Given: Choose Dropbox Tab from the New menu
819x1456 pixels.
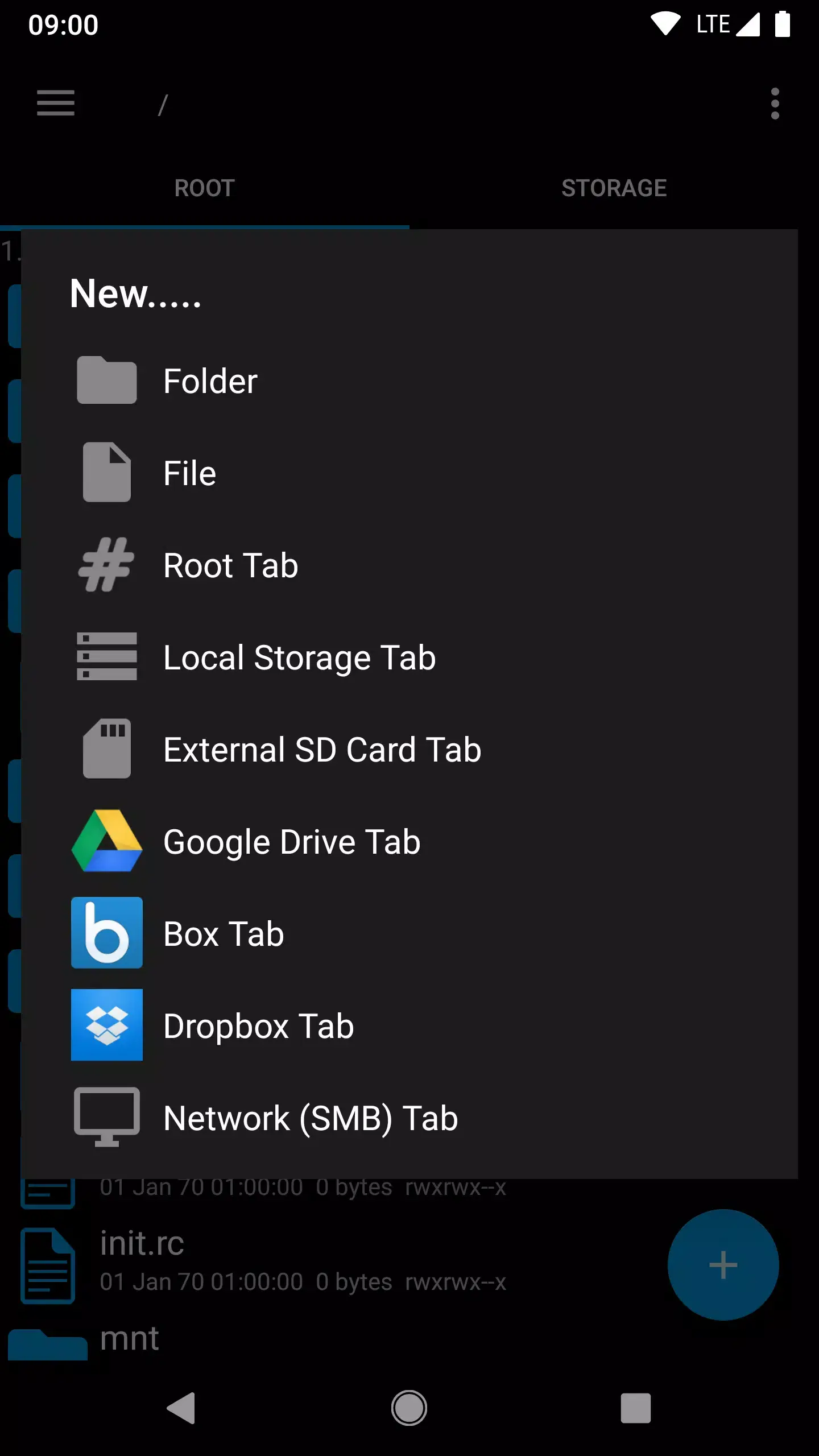Looking at the screenshot, I should point(258,1025).
